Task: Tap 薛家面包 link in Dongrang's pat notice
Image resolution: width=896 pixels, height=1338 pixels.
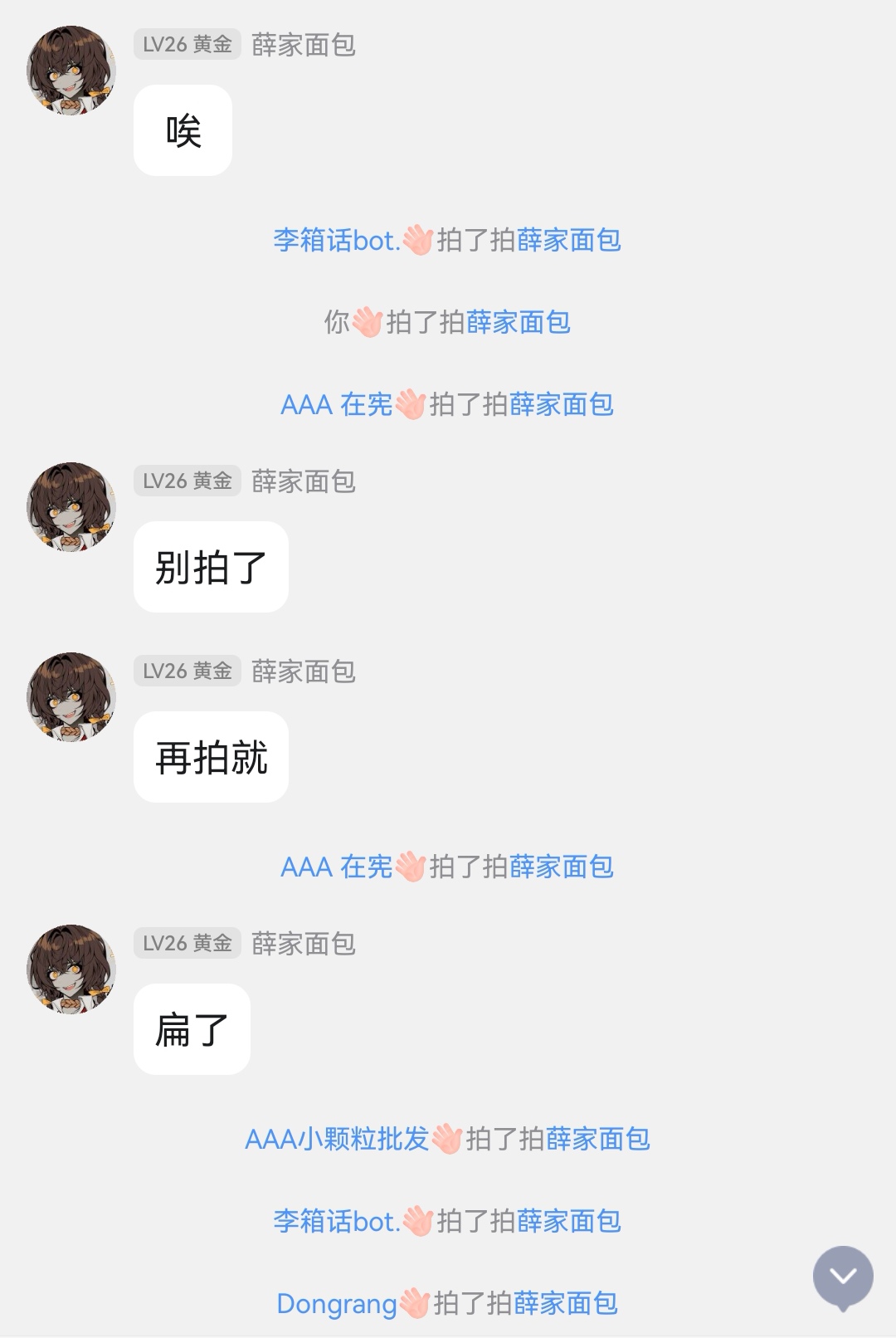Action: tap(565, 1303)
